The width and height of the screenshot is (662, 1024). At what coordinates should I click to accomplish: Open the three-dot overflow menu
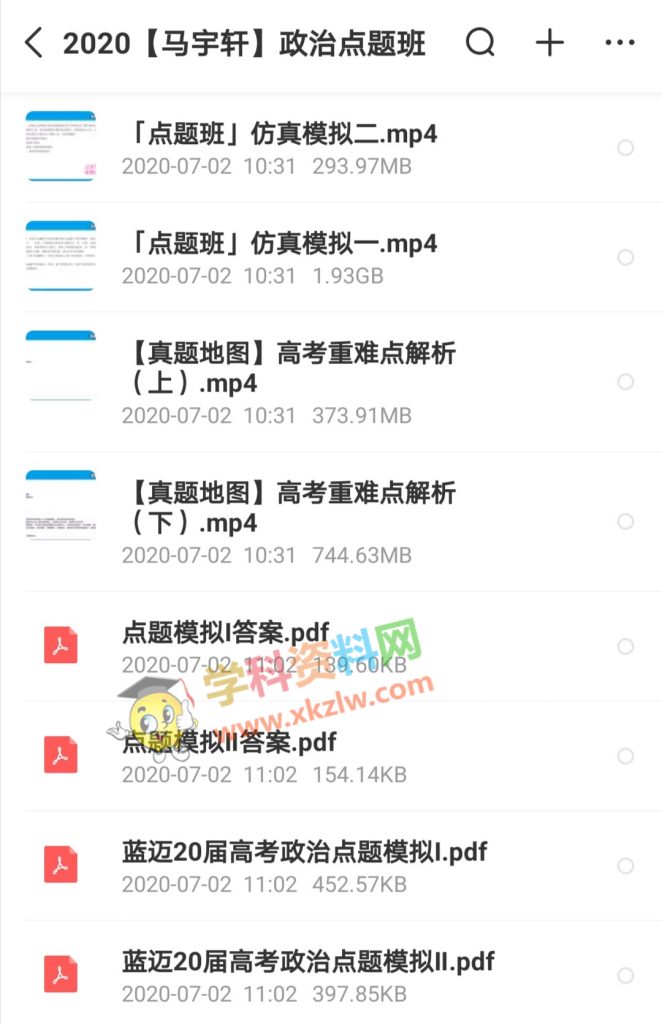[x=620, y=43]
